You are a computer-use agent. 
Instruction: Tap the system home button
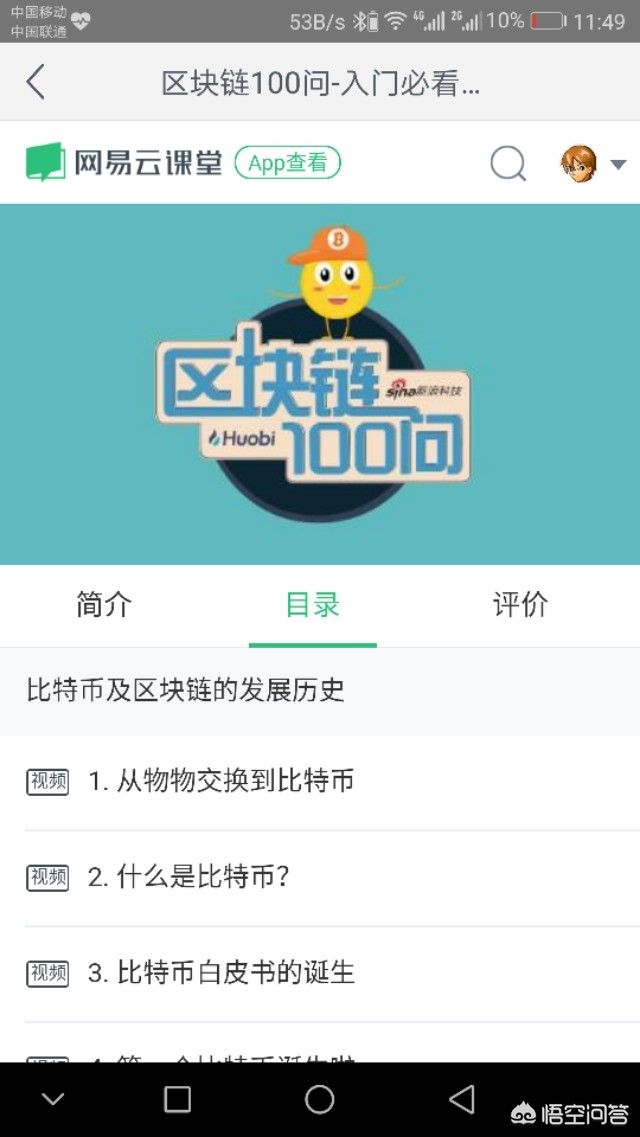[319, 1100]
